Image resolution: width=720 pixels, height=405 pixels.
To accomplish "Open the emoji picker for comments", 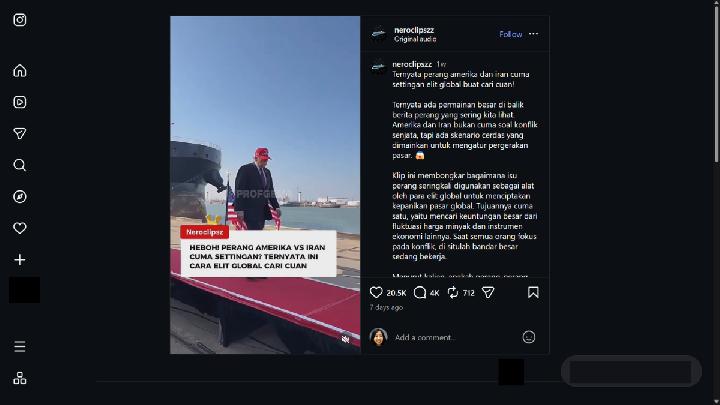I will pyautogui.click(x=529, y=337).
